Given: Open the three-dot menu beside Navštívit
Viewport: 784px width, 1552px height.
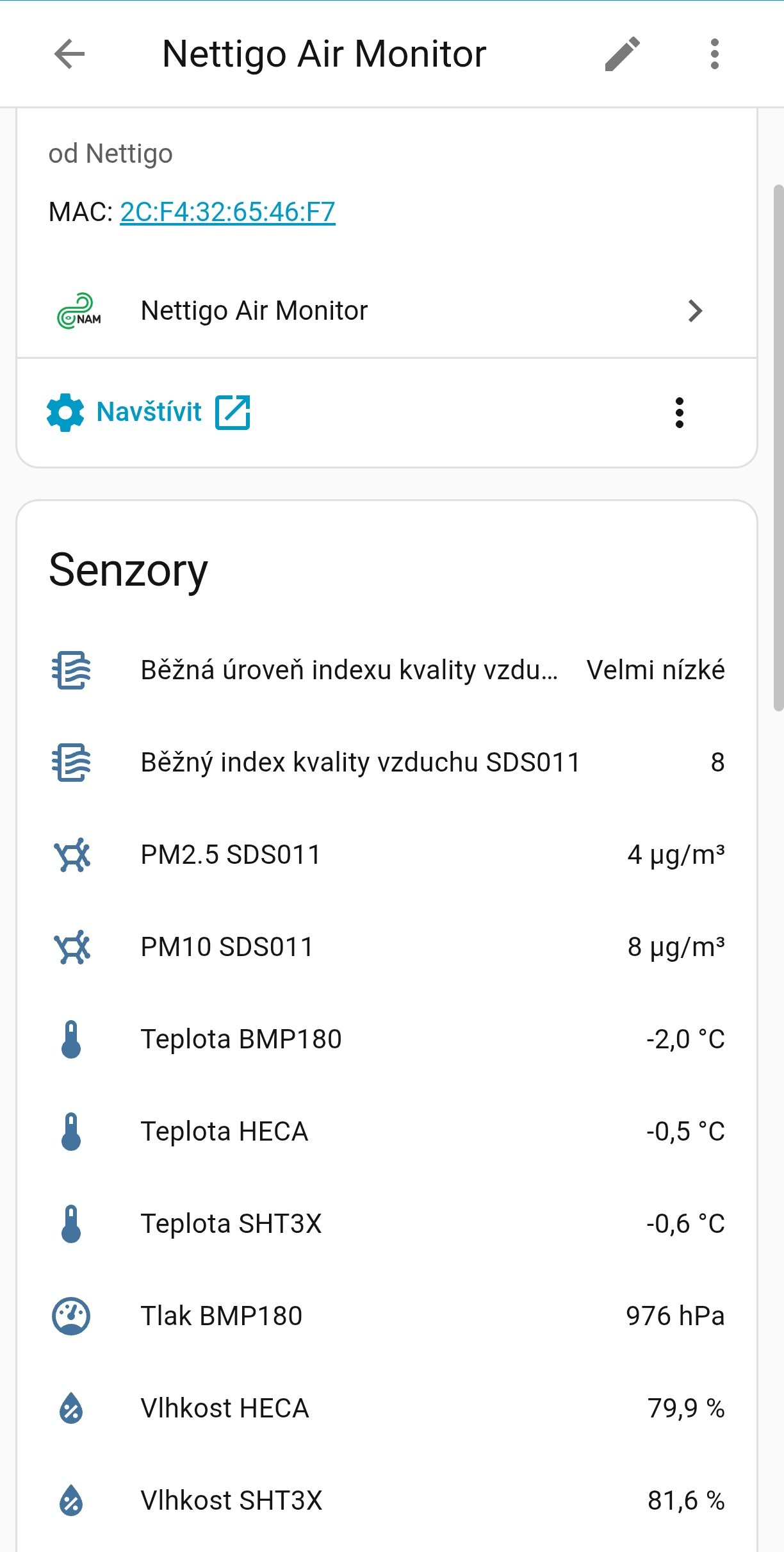Looking at the screenshot, I should click(x=679, y=413).
